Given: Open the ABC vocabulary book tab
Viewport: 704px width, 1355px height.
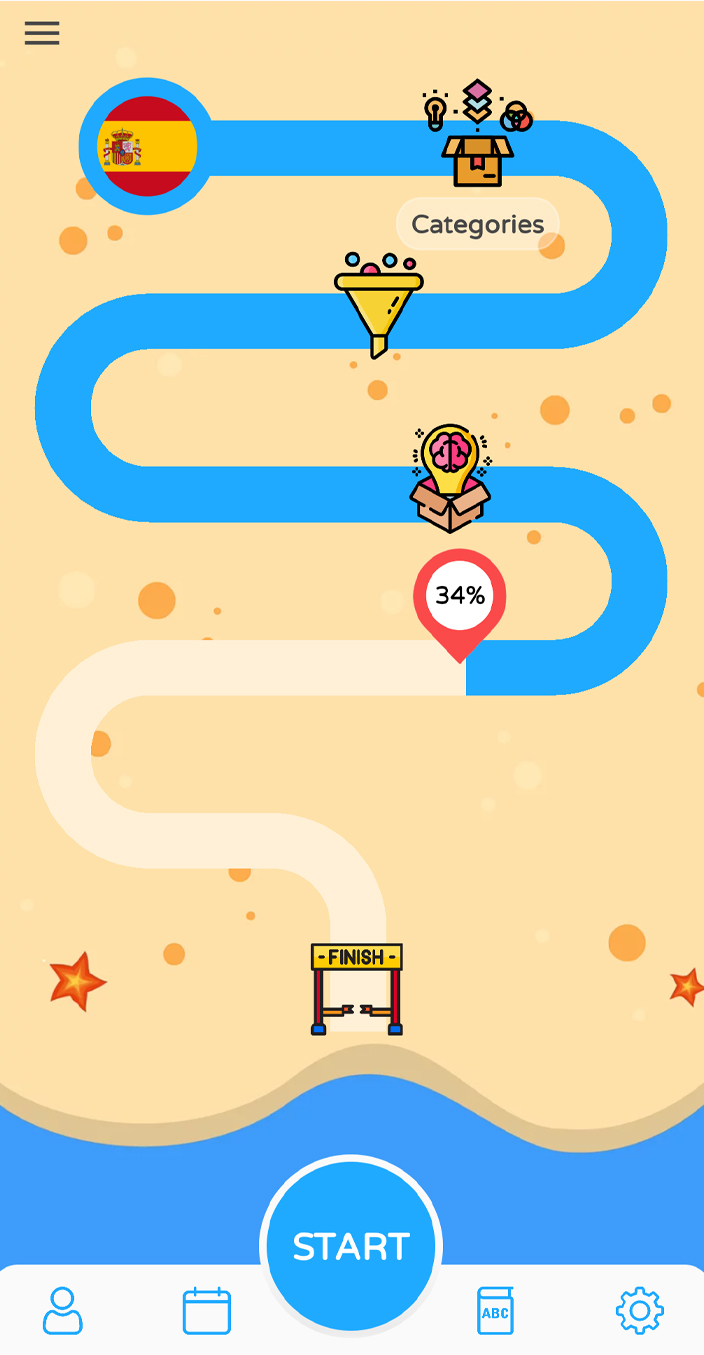Looking at the screenshot, I should click(x=495, y=1310).
